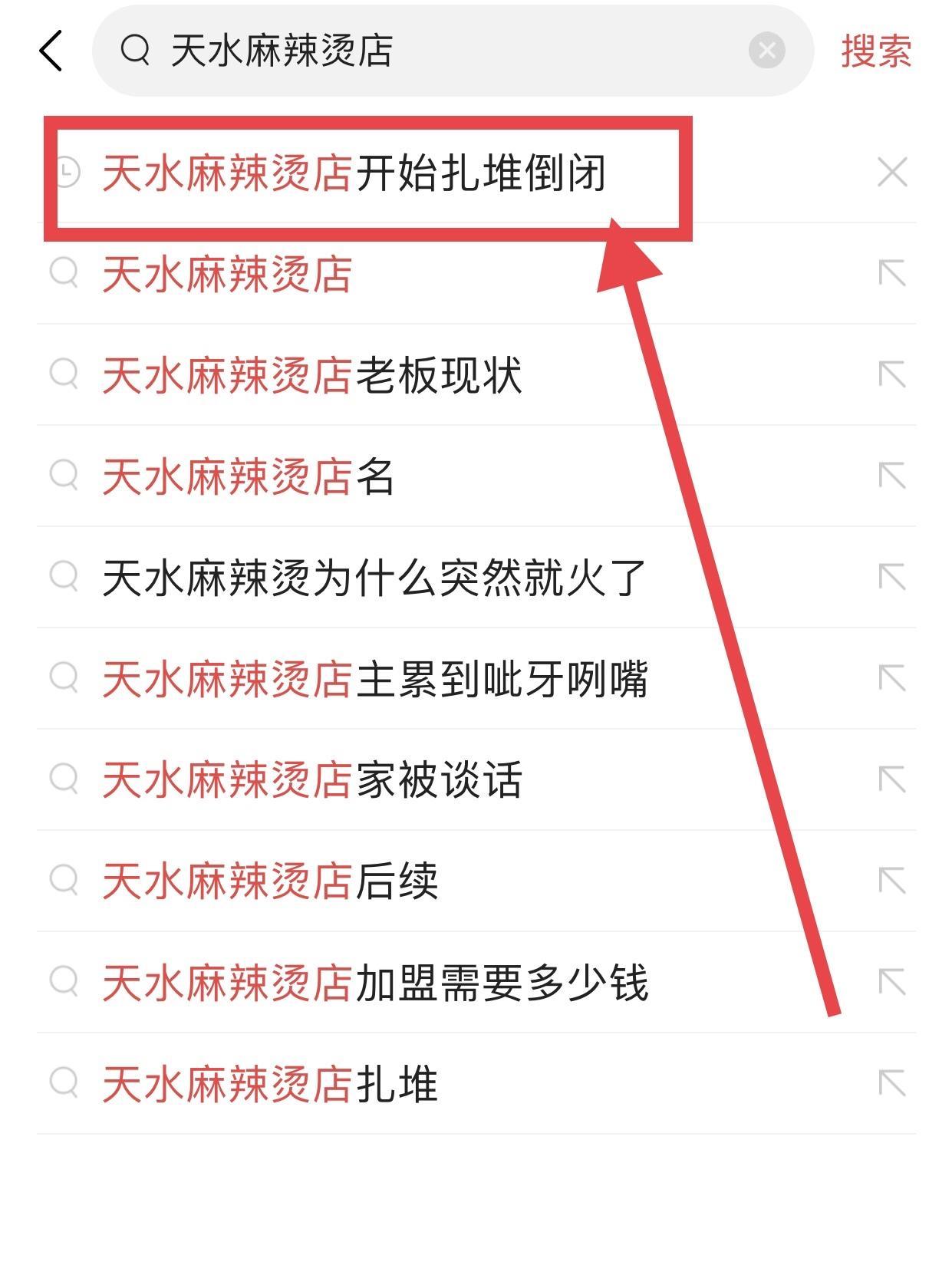Clear the search text with the X icon

click(x=766, y=51)
